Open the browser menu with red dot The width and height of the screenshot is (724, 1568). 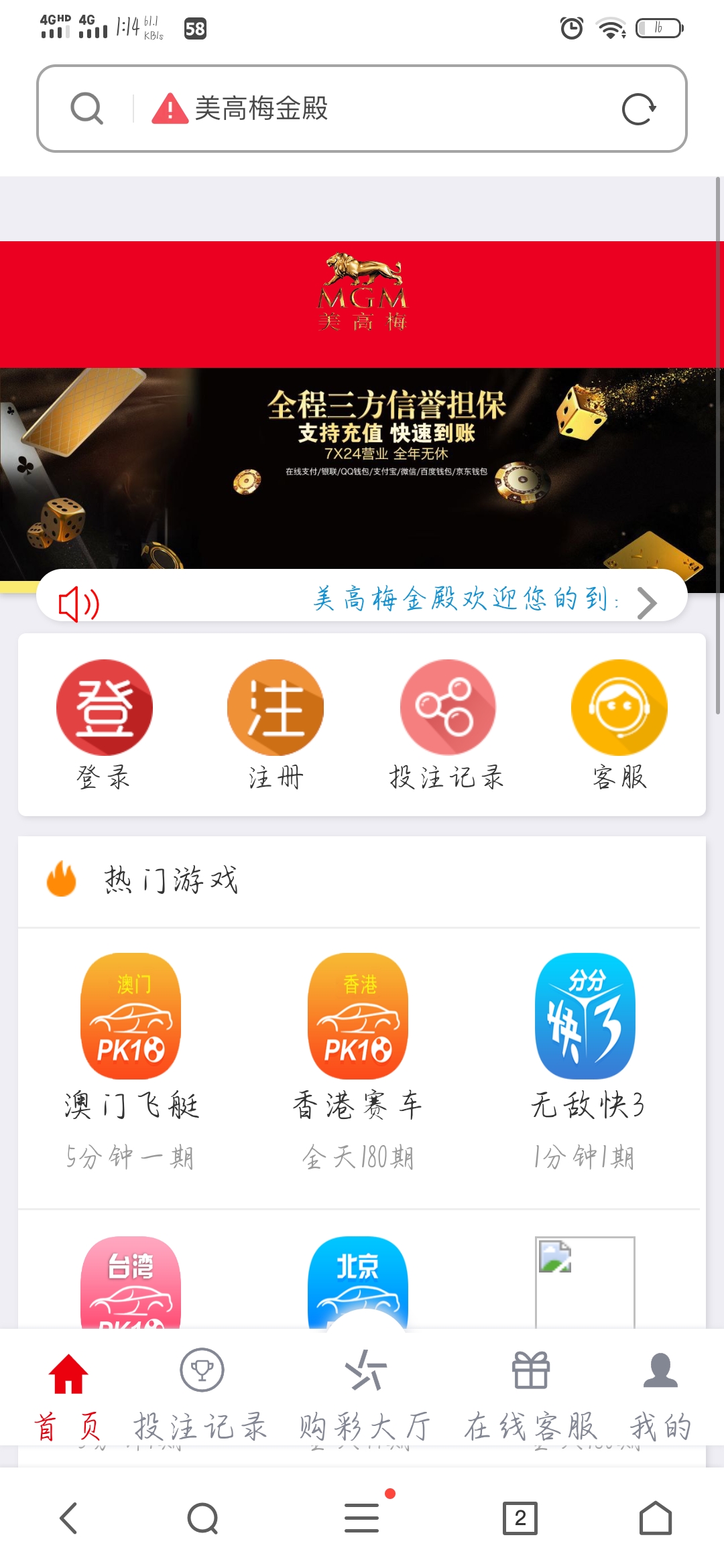coord(361,1518)
